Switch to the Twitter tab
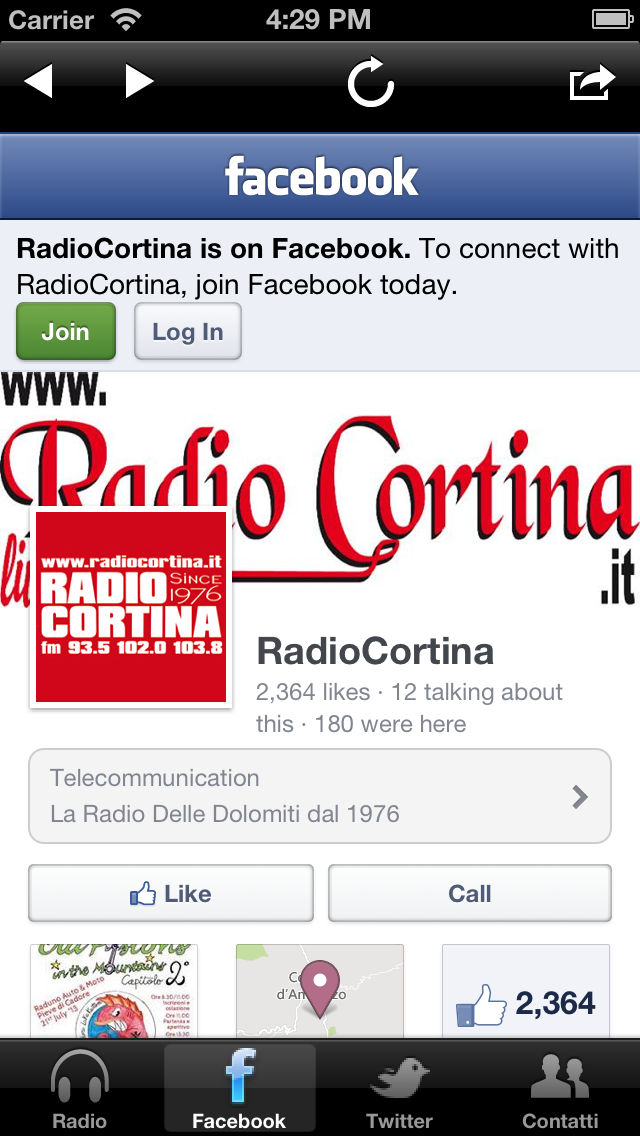 (399, 1088)
